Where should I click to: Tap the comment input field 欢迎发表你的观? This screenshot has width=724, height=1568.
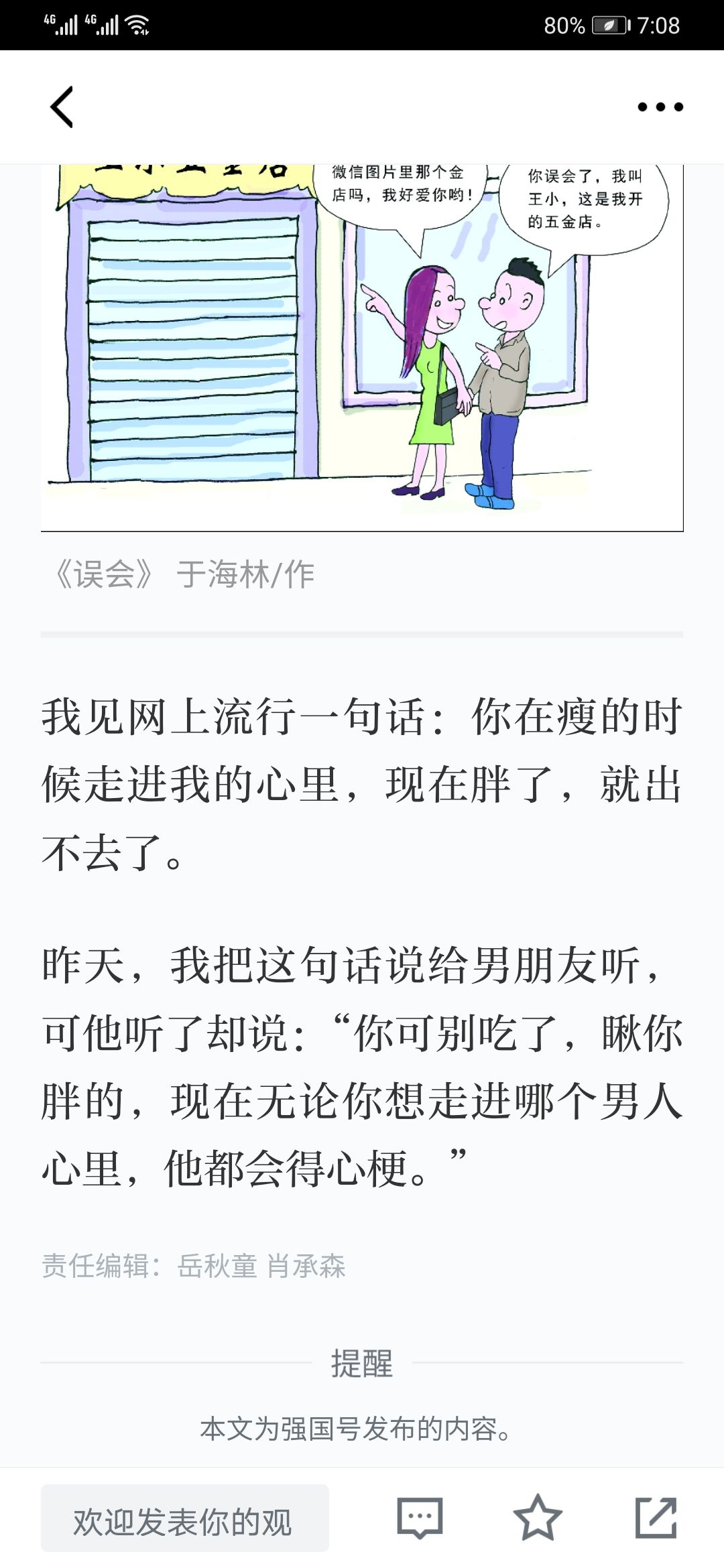(x=185, y=1518)
